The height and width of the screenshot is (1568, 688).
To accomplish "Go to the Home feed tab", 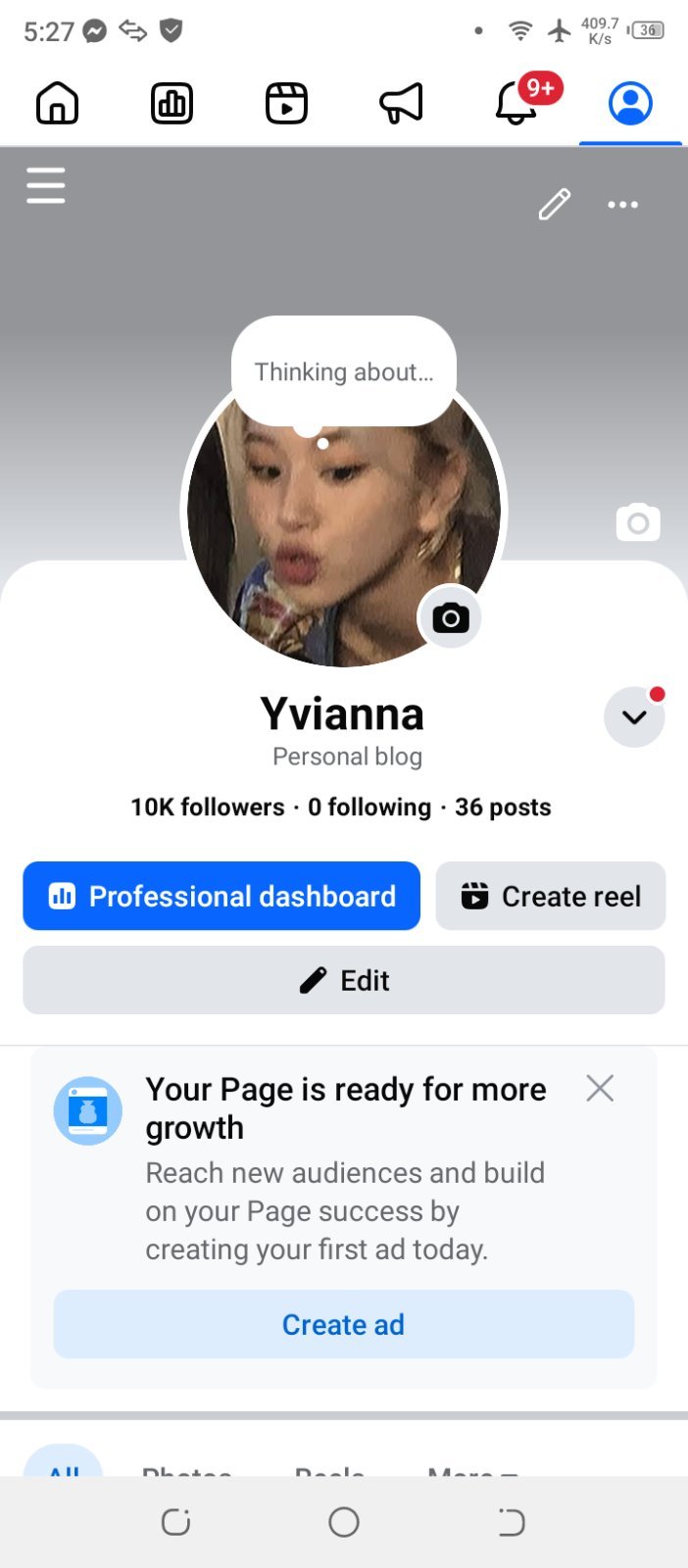I will pos(57,103).
